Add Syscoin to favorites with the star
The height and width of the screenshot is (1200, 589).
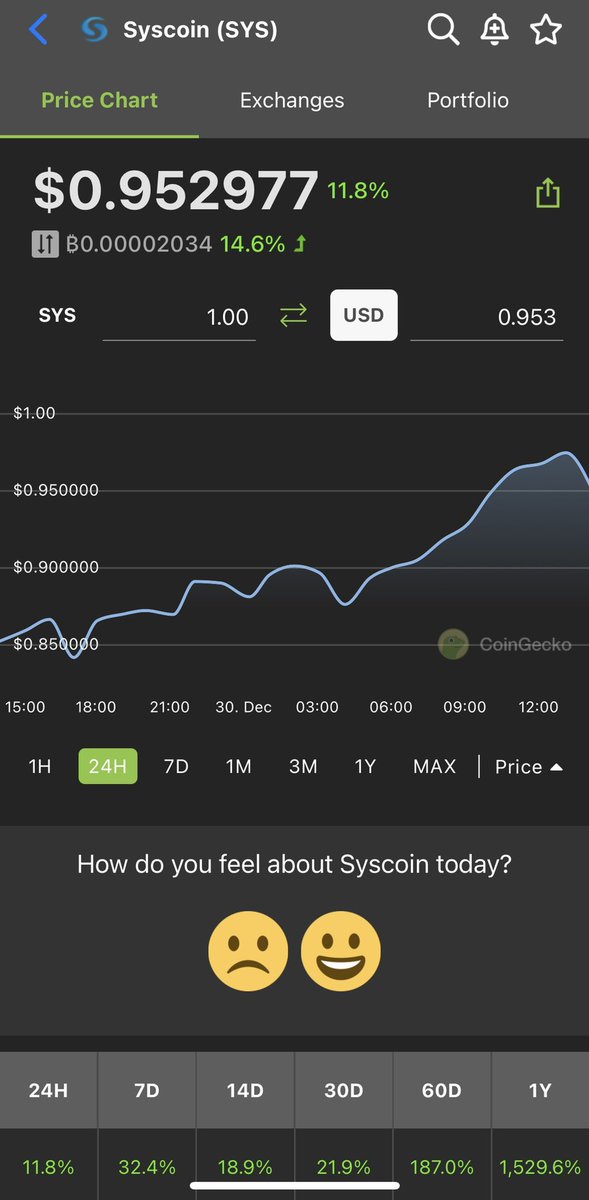(x=546, y=29)
